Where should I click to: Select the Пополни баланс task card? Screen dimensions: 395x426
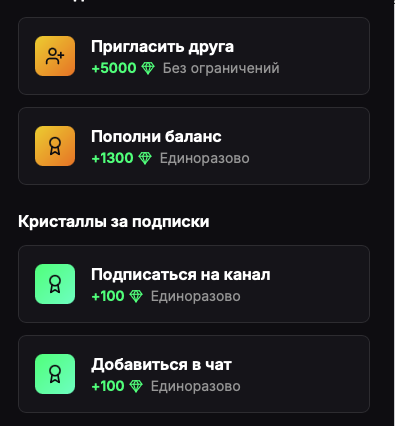click(x=194, y=146)
